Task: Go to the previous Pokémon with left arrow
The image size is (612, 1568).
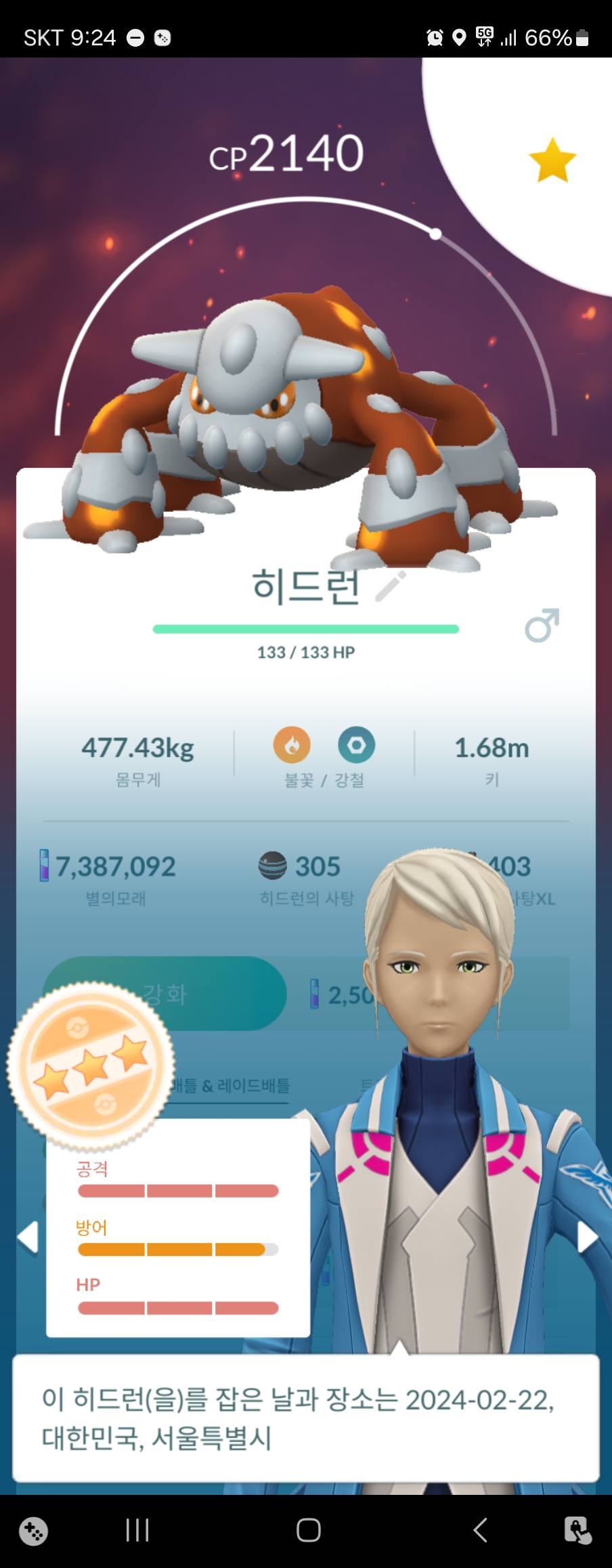Action: tap(28, 1238)
